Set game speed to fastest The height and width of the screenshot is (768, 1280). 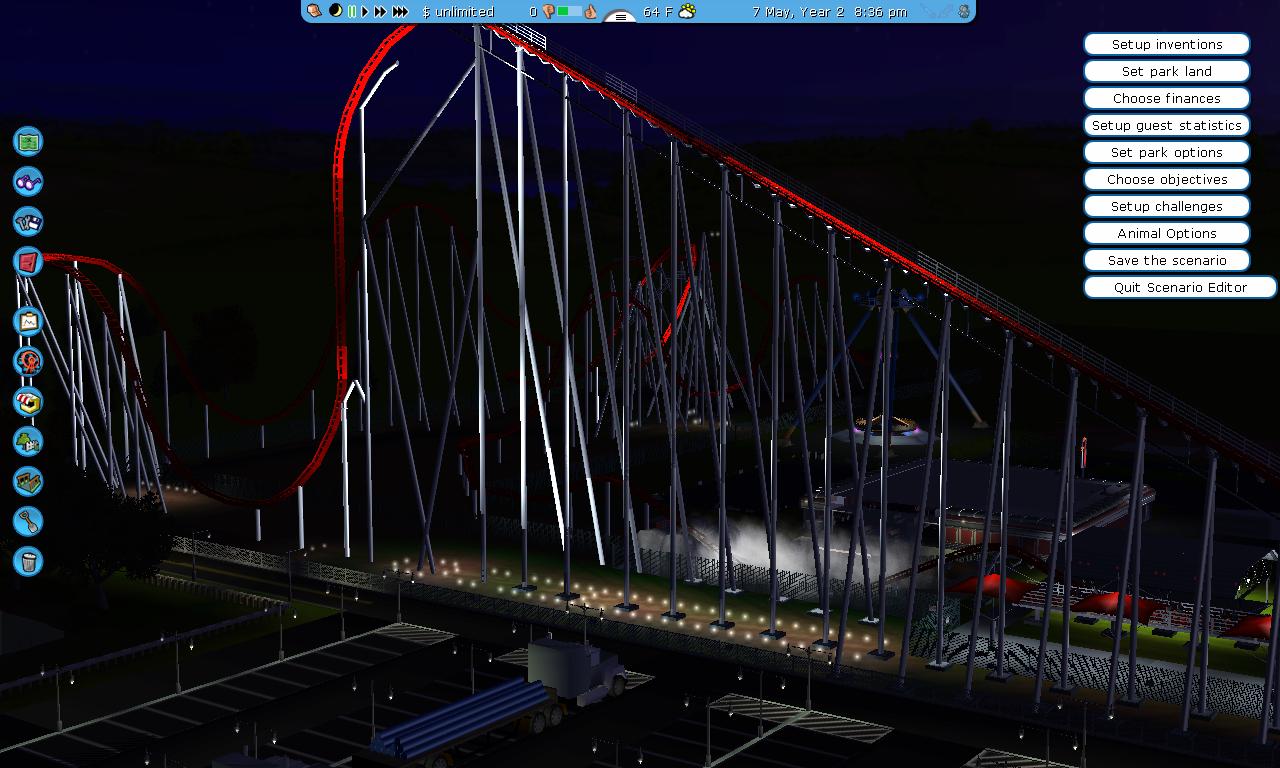(x=400, y=12)
